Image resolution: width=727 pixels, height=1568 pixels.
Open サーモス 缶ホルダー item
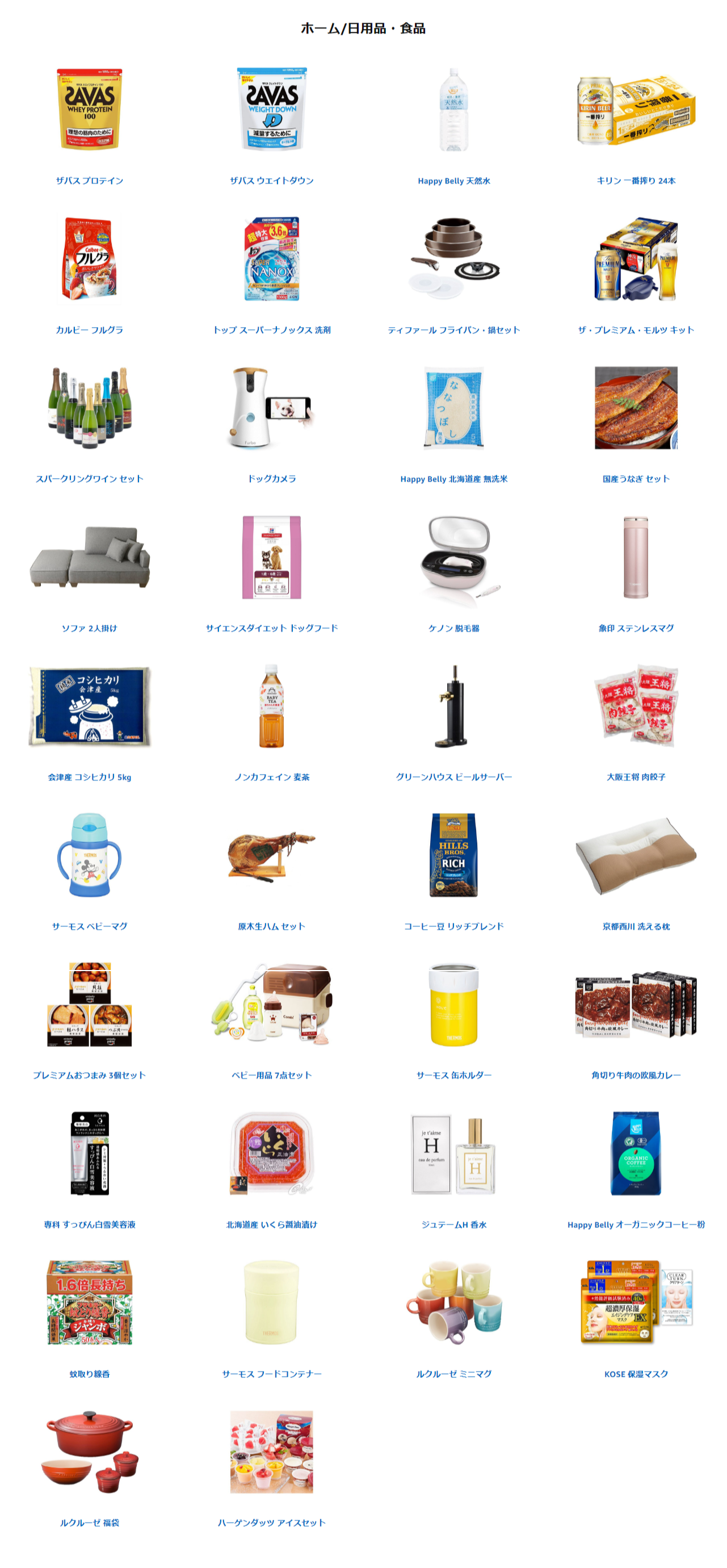point(454,1075)
